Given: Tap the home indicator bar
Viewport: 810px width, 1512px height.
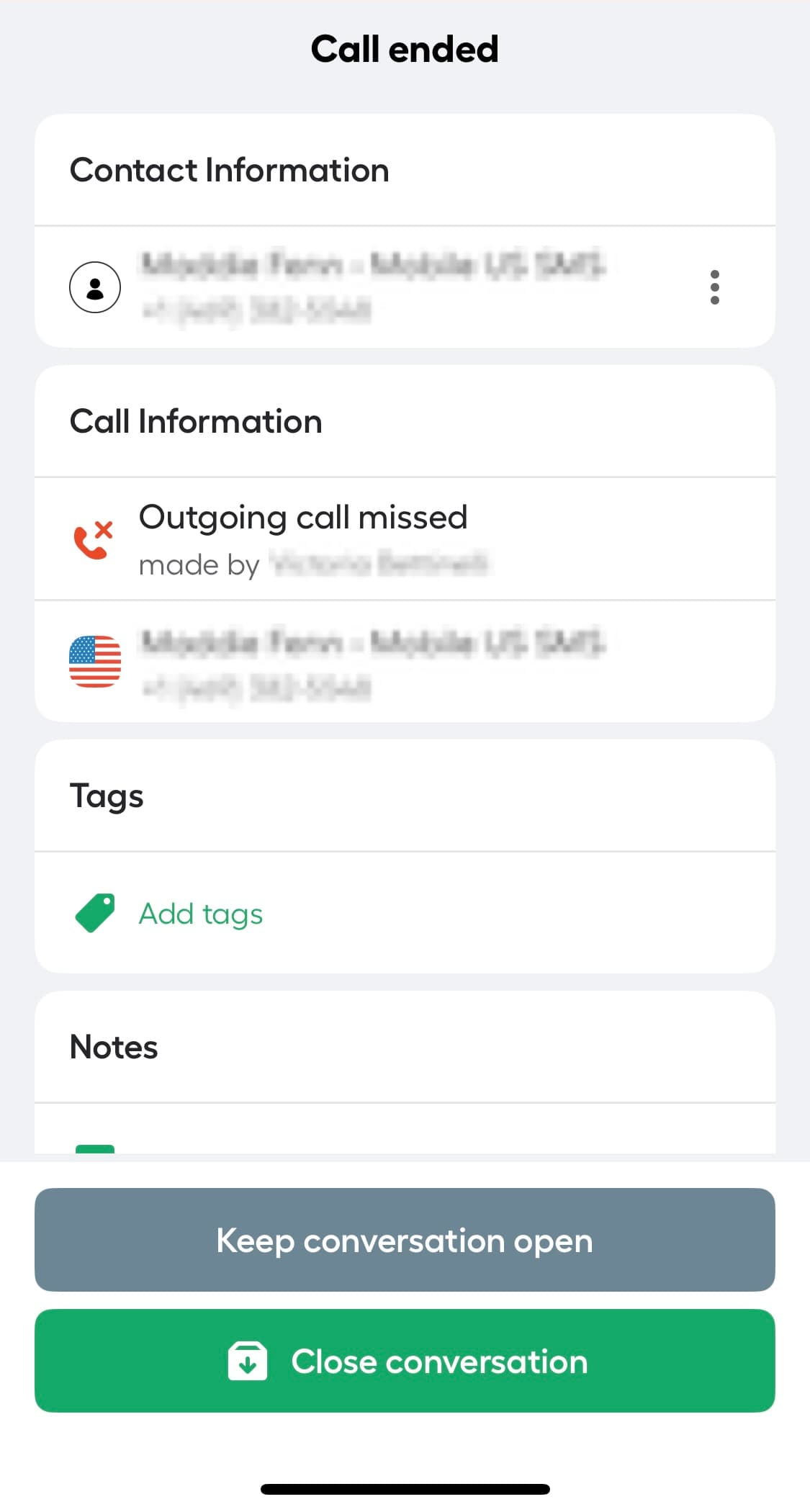Looking at the screenshot, I should pyautogui.click(x=405, y=1488).
